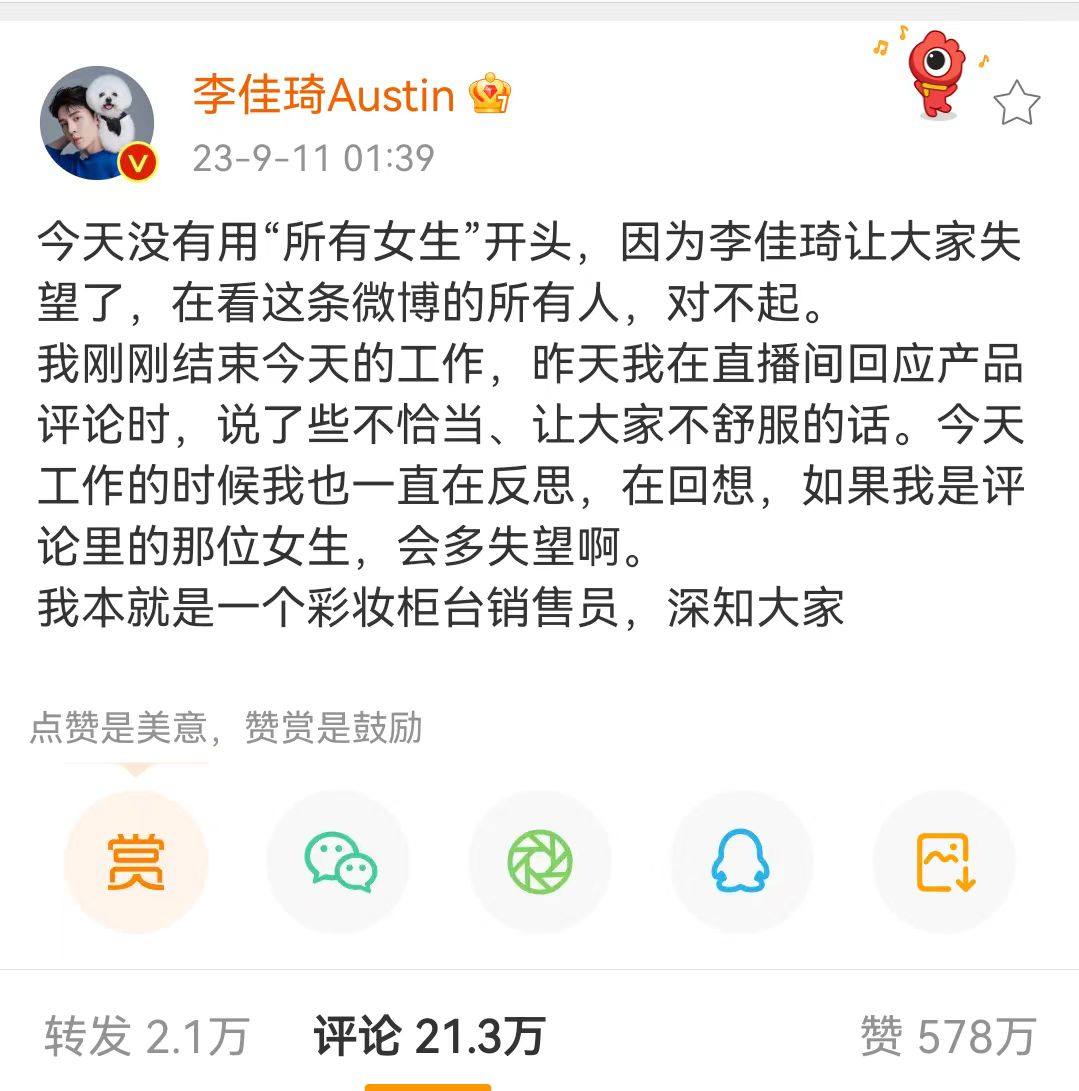Open 李佳琦Austin's profile picture
The image size is (1079, 1091).
97,124
